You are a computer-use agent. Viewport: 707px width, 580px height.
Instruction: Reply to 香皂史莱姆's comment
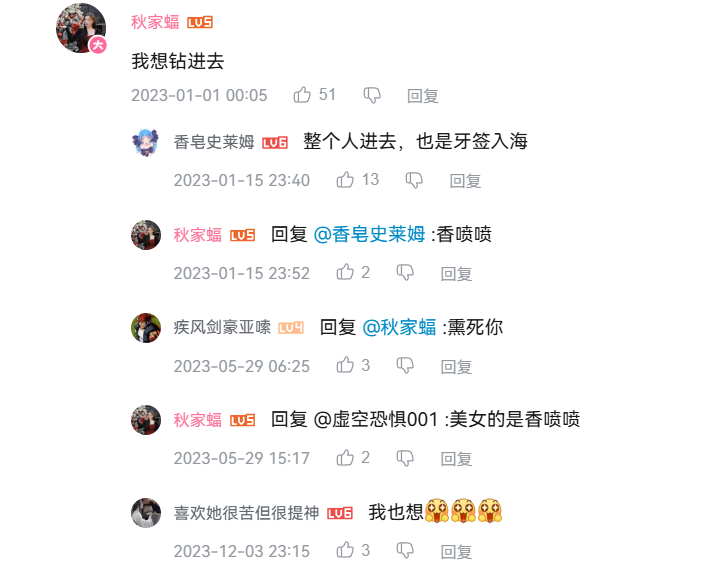(x=465, y=181)
